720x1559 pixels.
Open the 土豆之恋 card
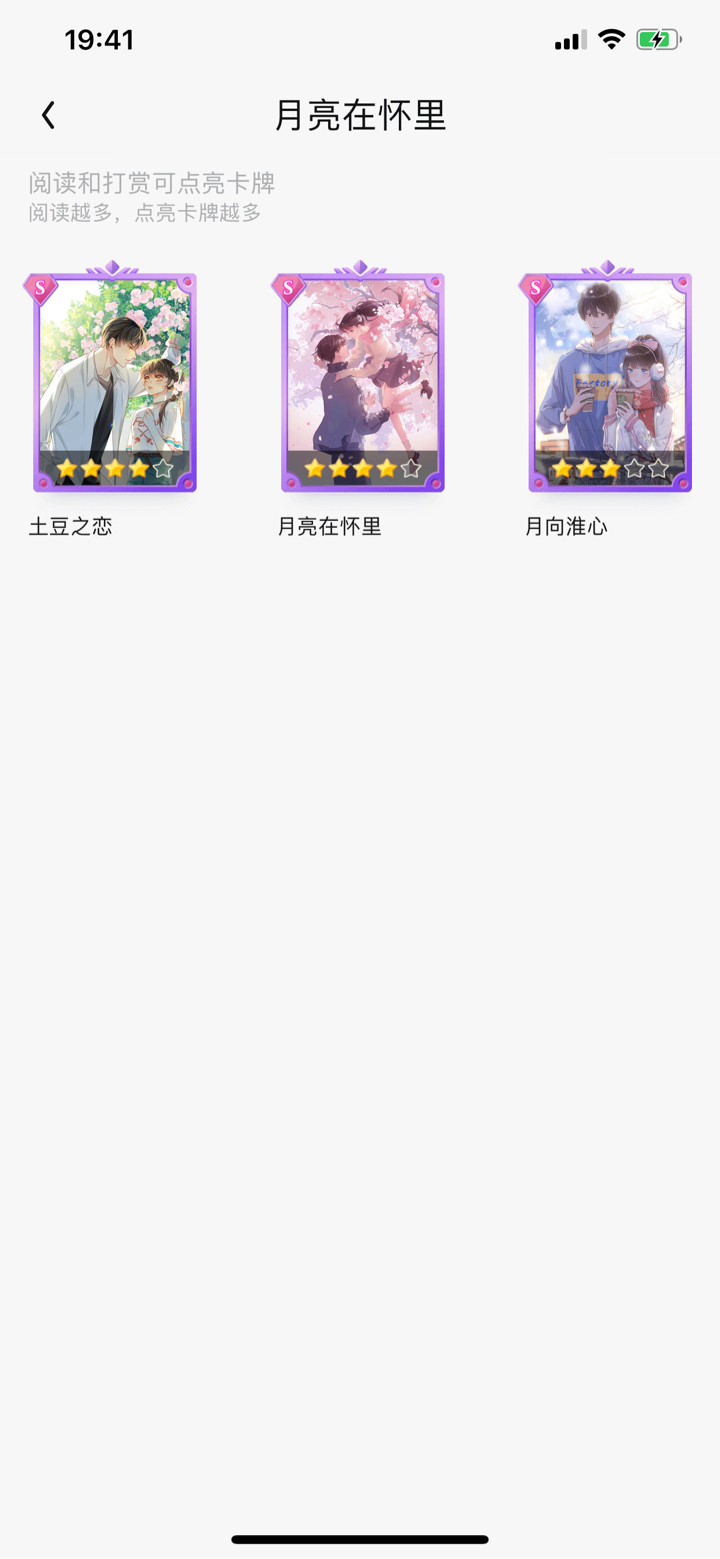(114, 382)
